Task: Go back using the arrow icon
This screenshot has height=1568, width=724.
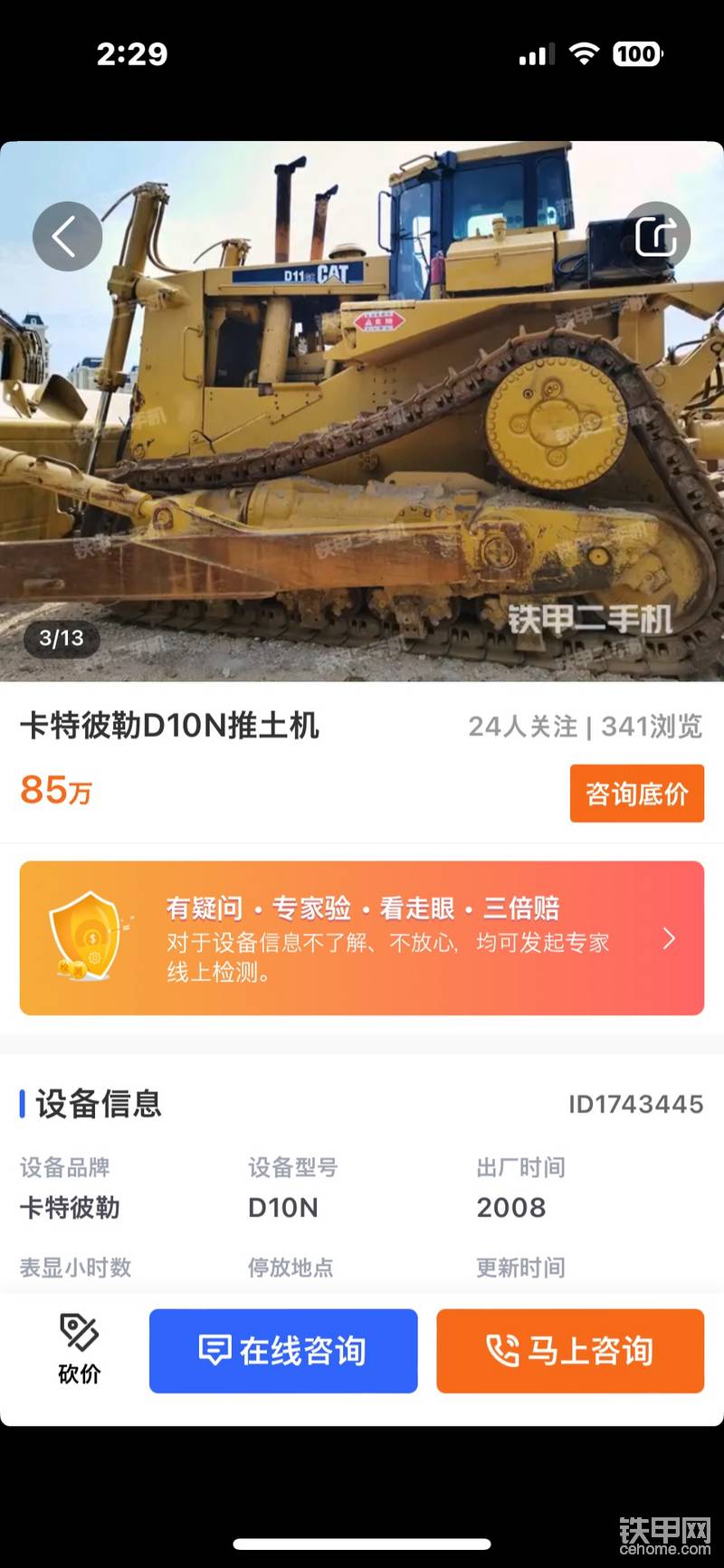Action: 67,237
